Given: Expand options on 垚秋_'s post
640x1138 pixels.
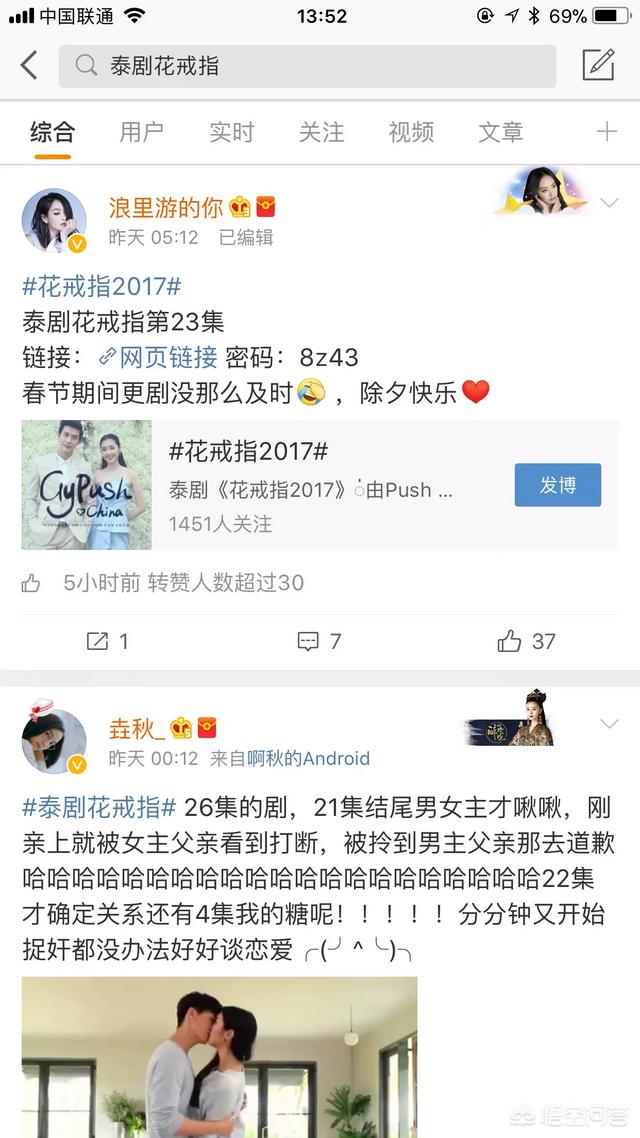Looking at the screenshot, I should click(610, 724).
